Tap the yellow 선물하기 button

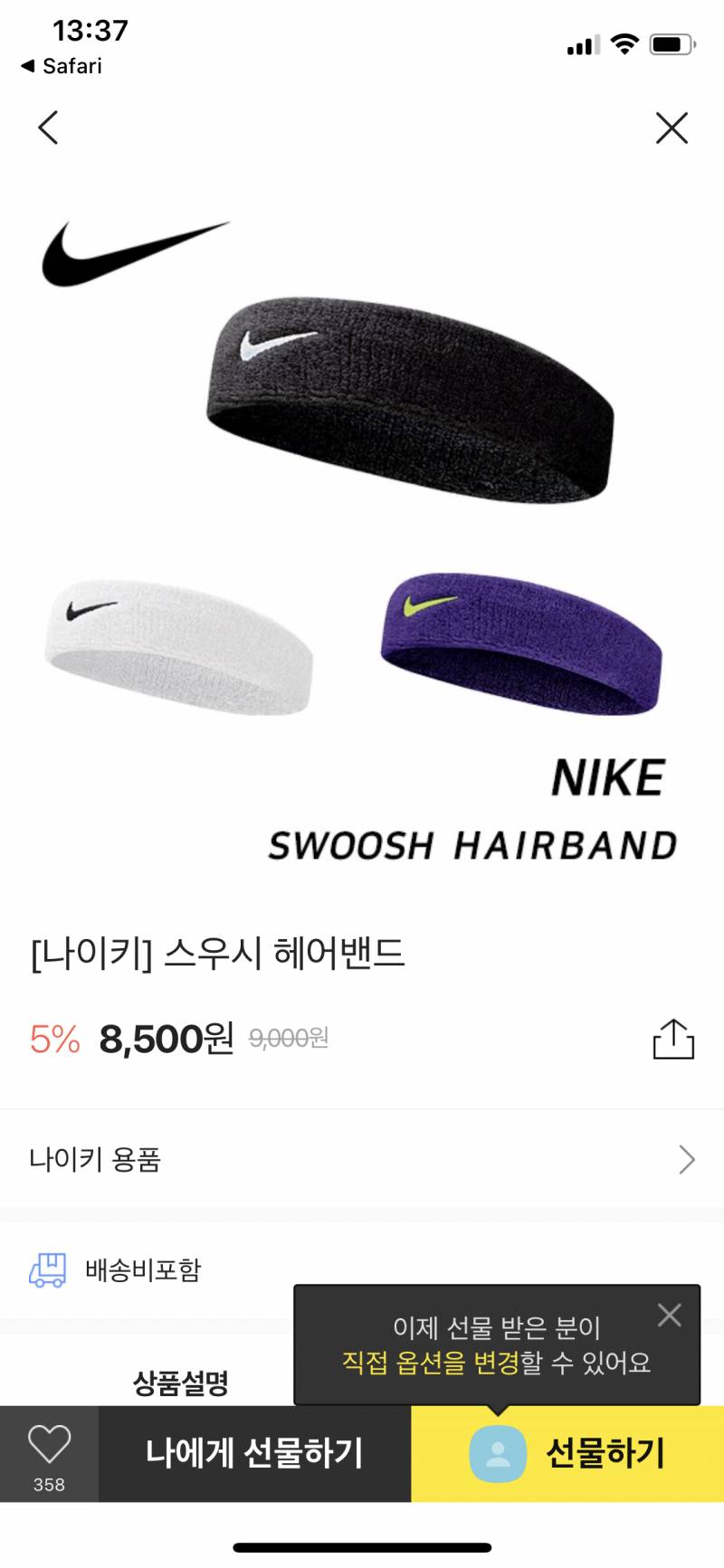(567, 1453)
